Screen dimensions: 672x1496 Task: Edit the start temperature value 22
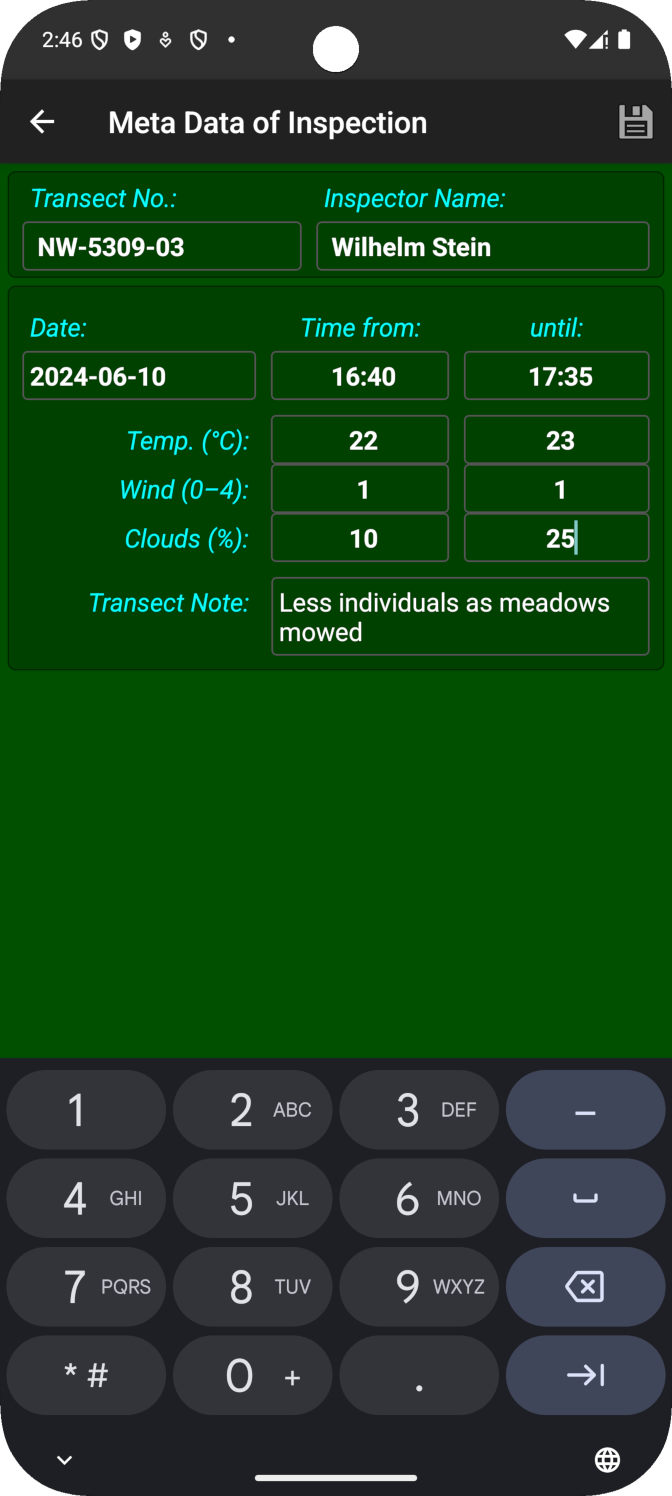click(360, 440)
